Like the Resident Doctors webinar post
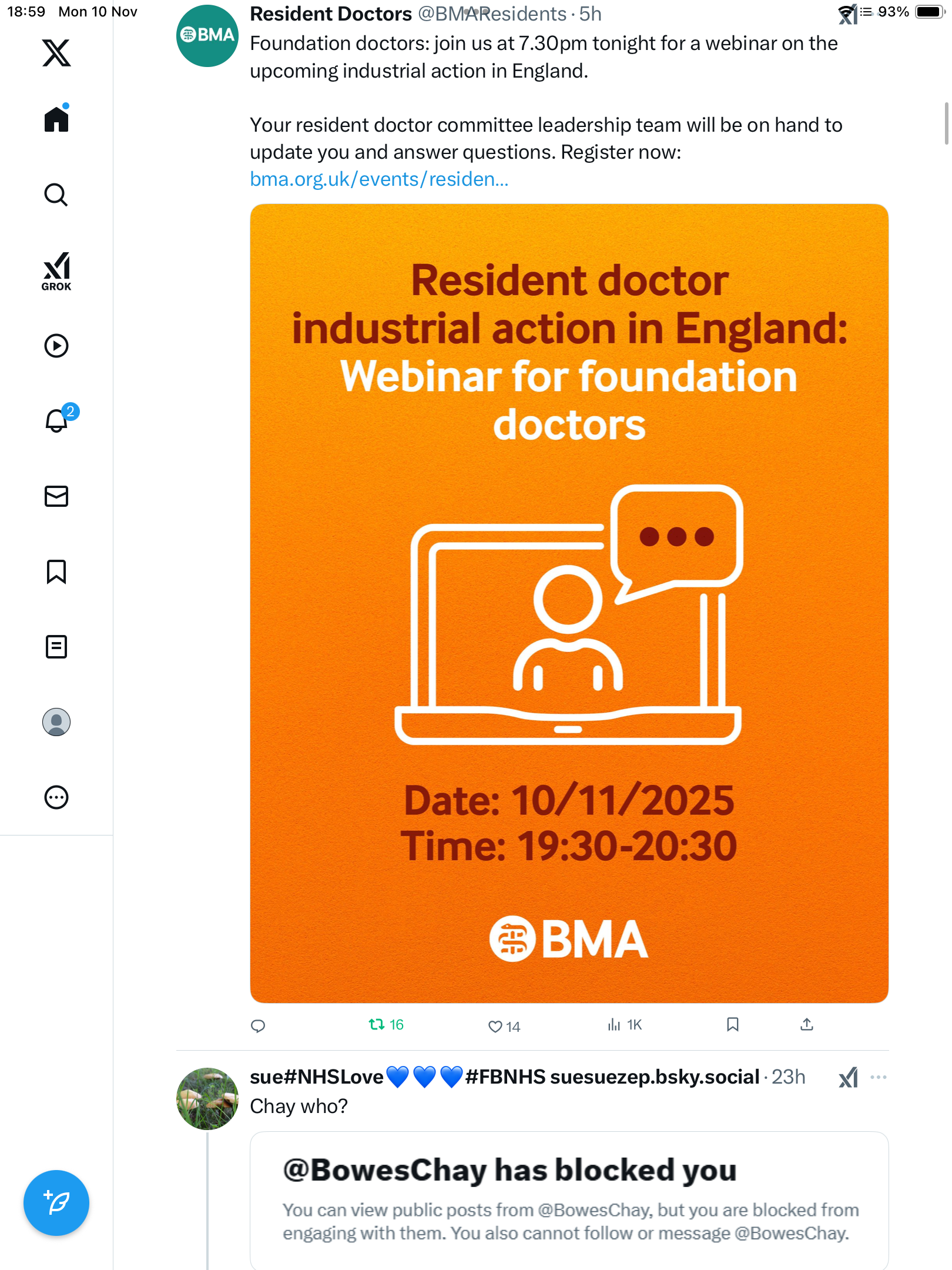 [495, 1027]
